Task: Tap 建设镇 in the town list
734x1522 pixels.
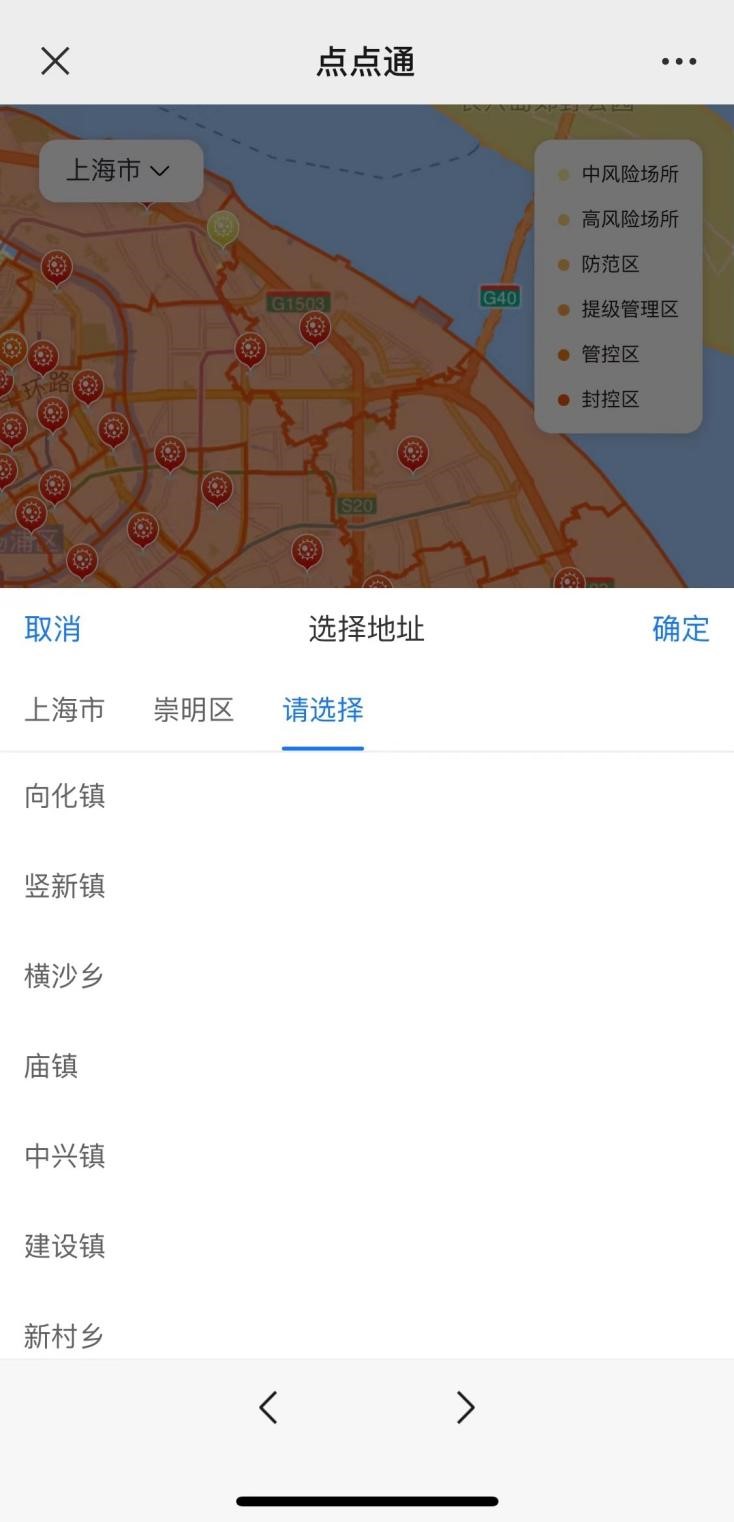Action: pyautogui.click(x=65, y=1246)
